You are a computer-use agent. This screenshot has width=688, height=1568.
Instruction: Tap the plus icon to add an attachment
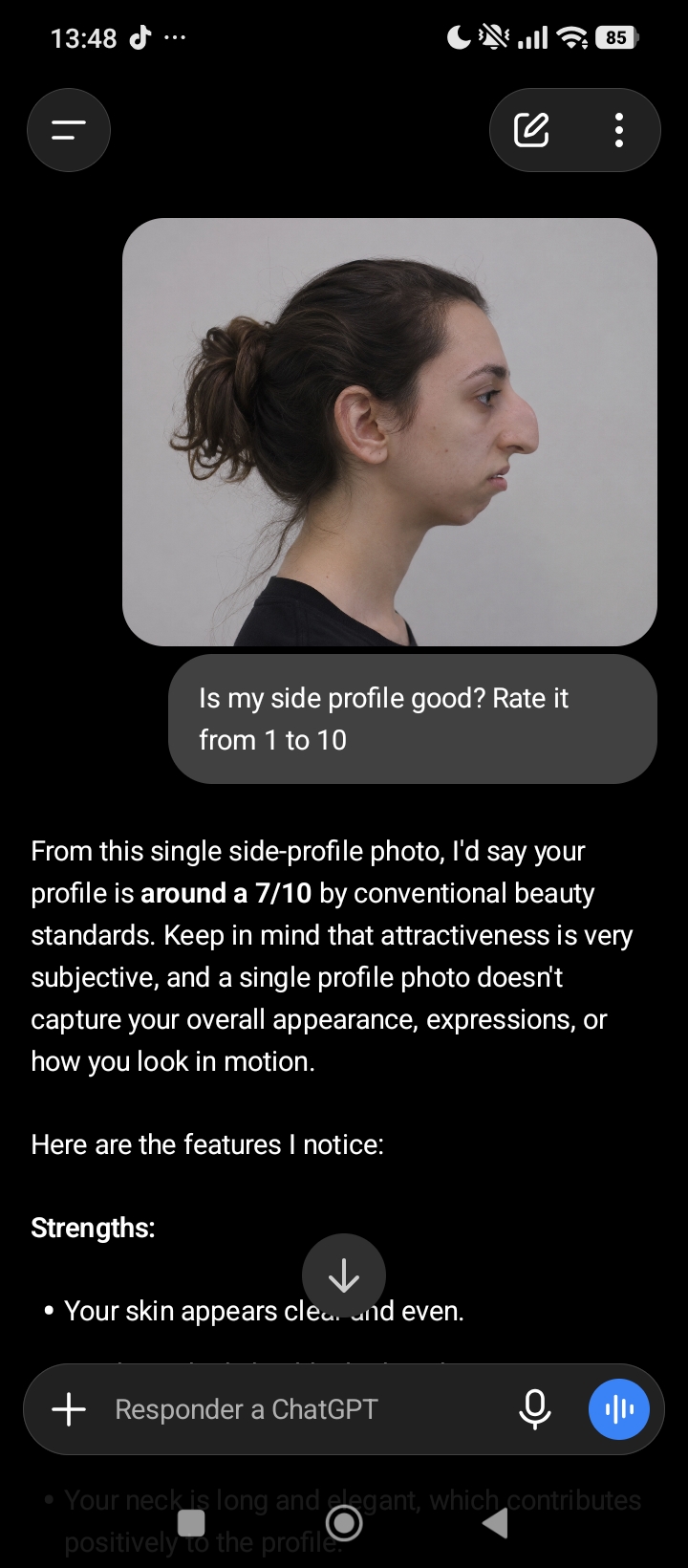(69, 1409)
